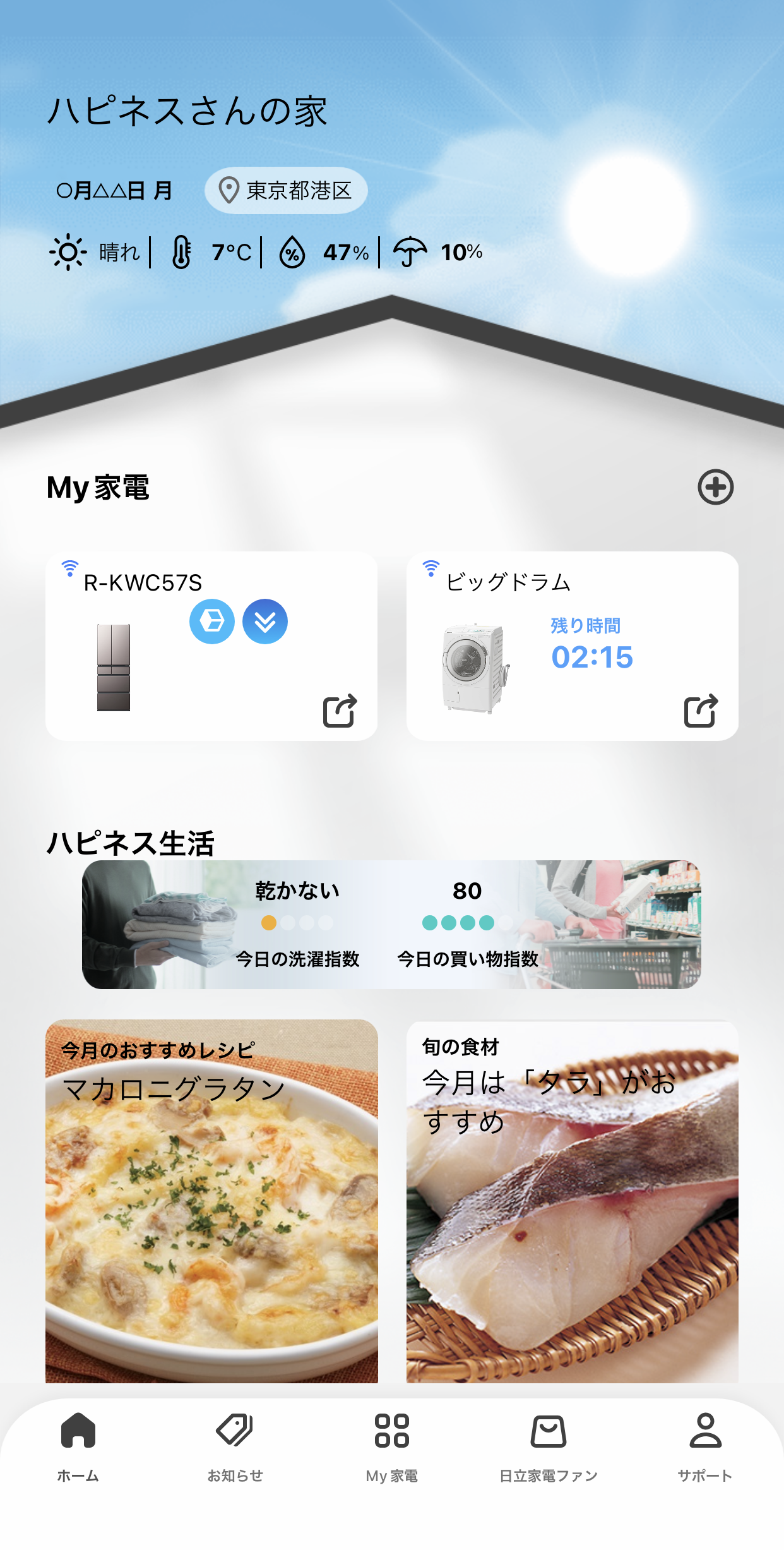
Task: Tap the 残り時間 02:15 timer on ビッグドラム
Action: click(x=592, y=658)
